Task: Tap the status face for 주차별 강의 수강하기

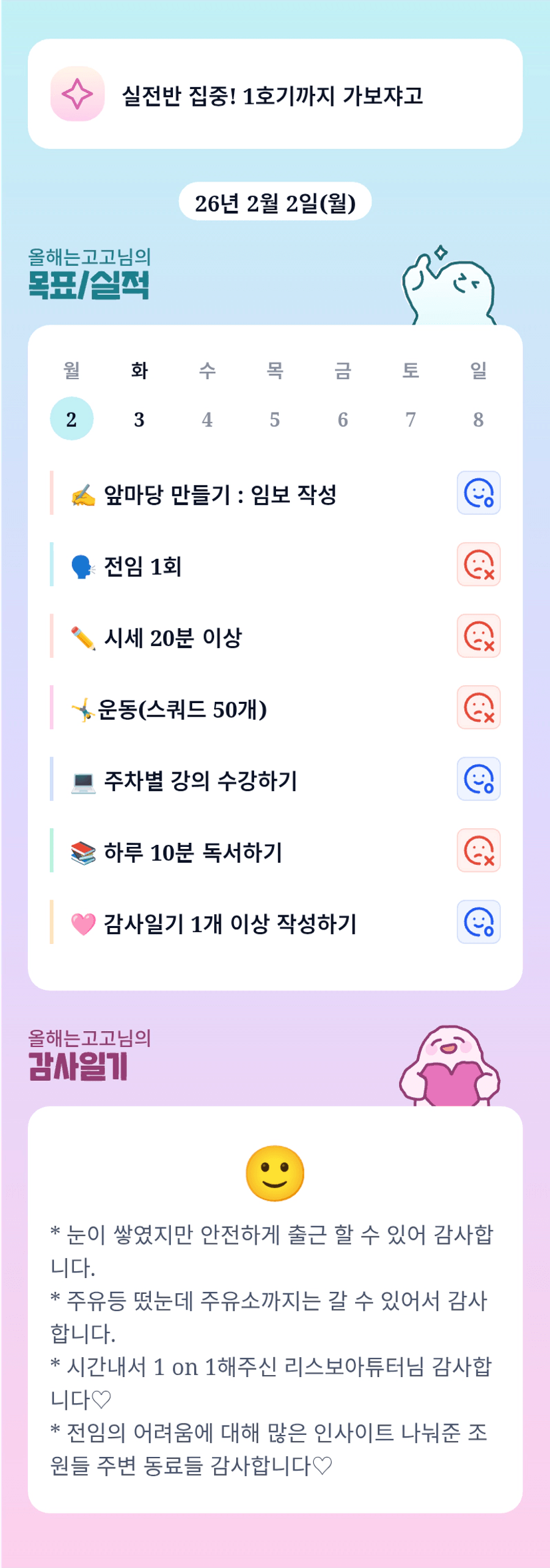Action: tap(478, 779)
